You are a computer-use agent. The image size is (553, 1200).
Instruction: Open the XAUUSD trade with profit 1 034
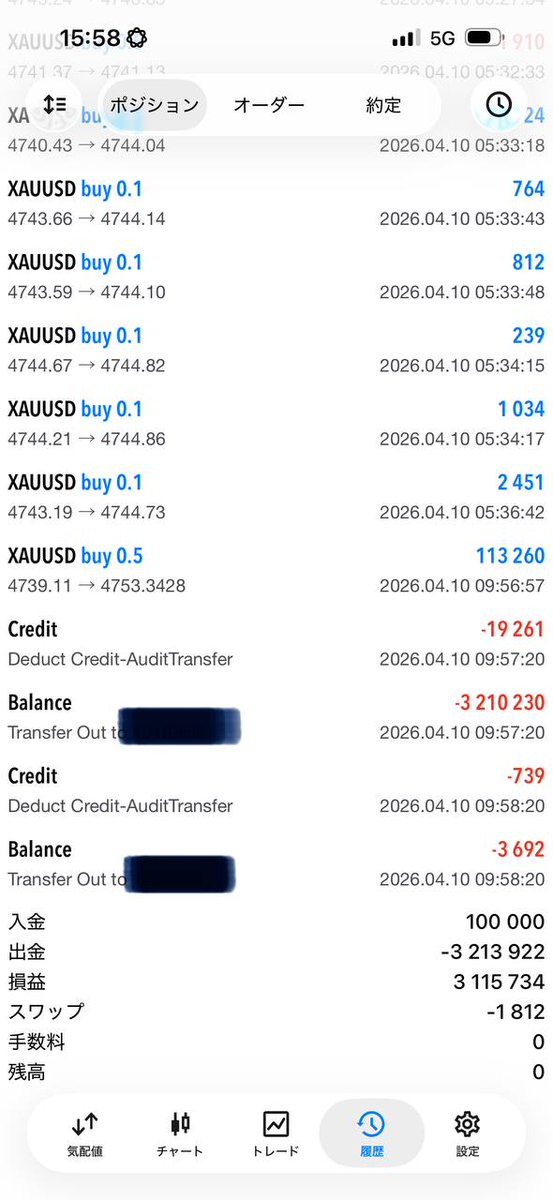tap(276, 423)
